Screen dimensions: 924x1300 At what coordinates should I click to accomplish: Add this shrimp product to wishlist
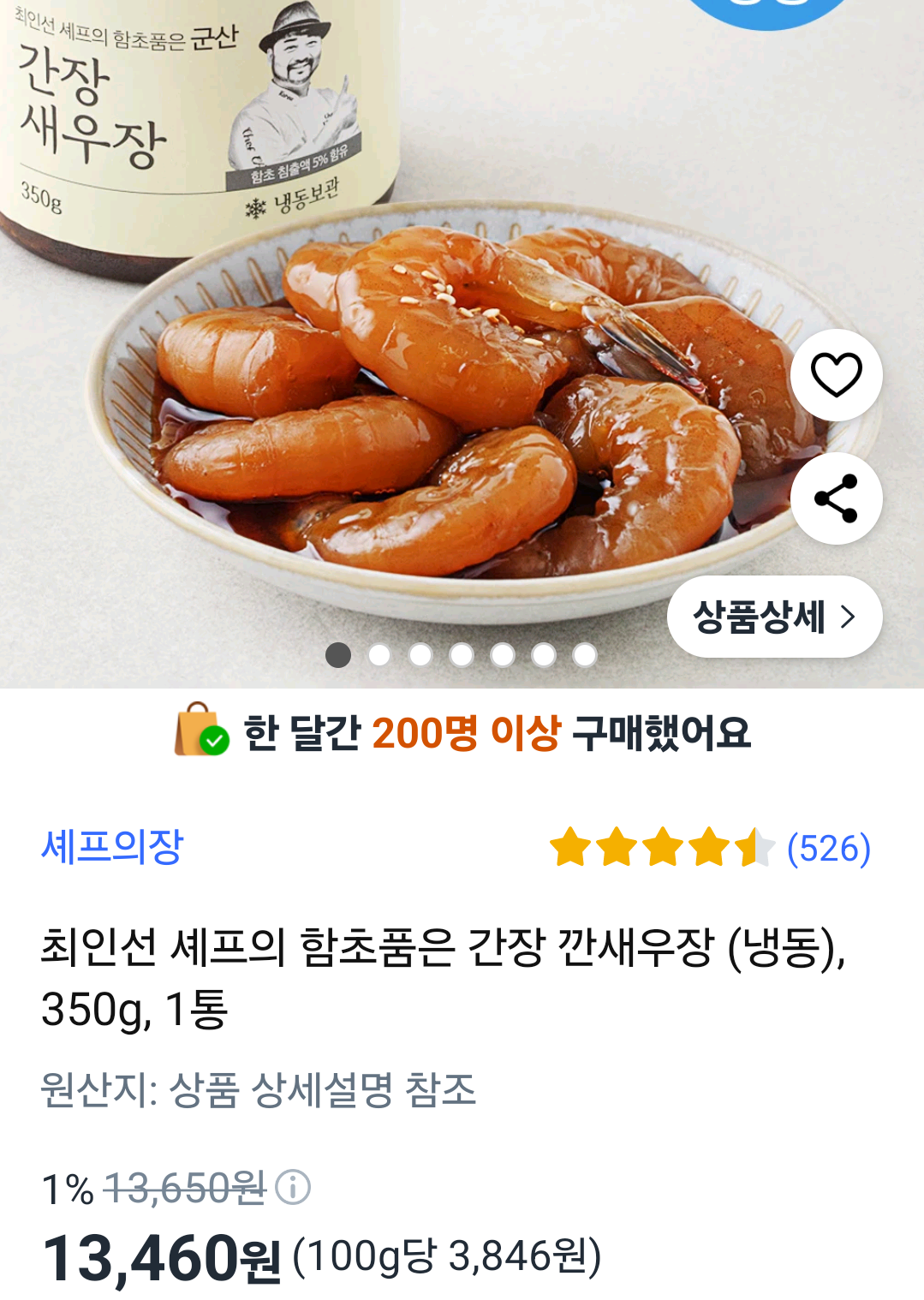836,375
